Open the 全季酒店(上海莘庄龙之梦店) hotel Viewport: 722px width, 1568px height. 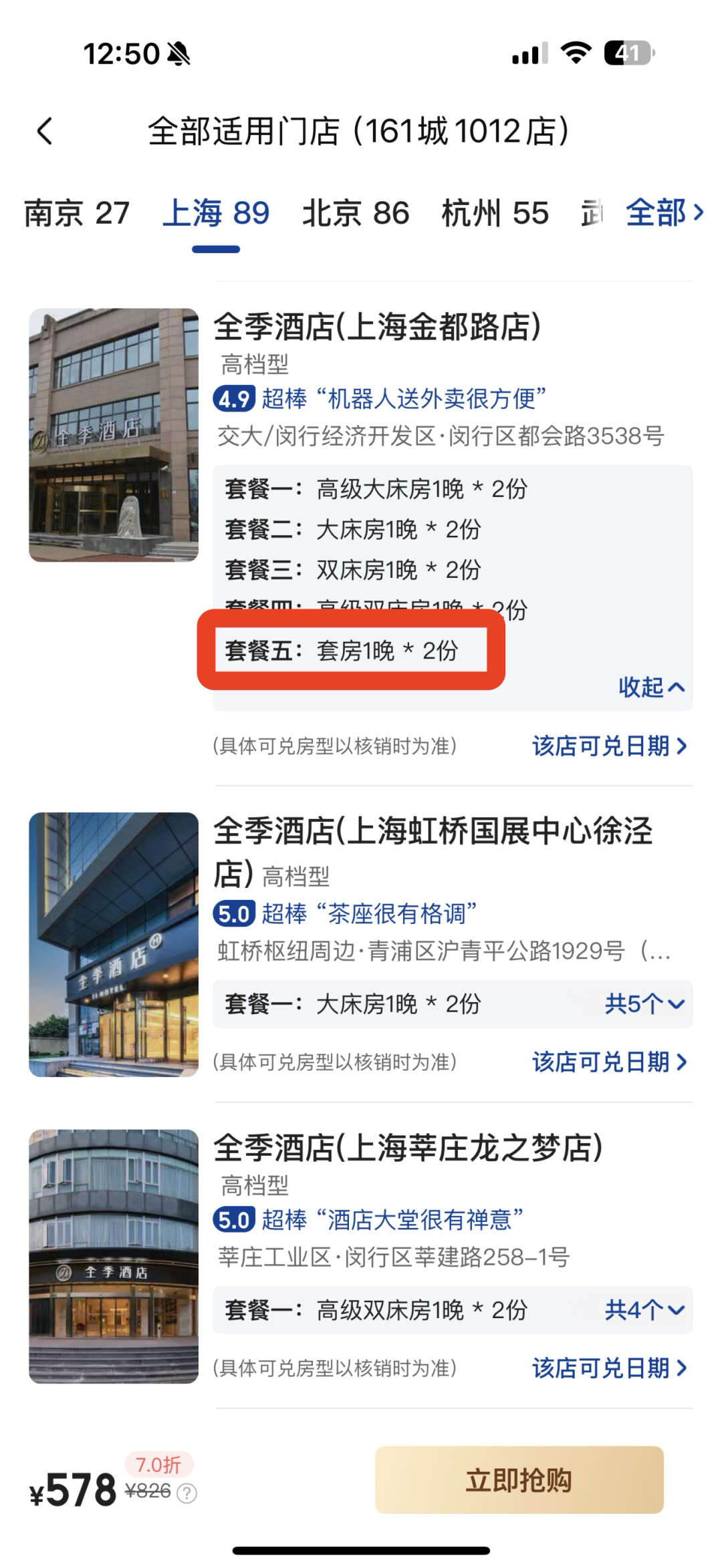(408, 1148)
